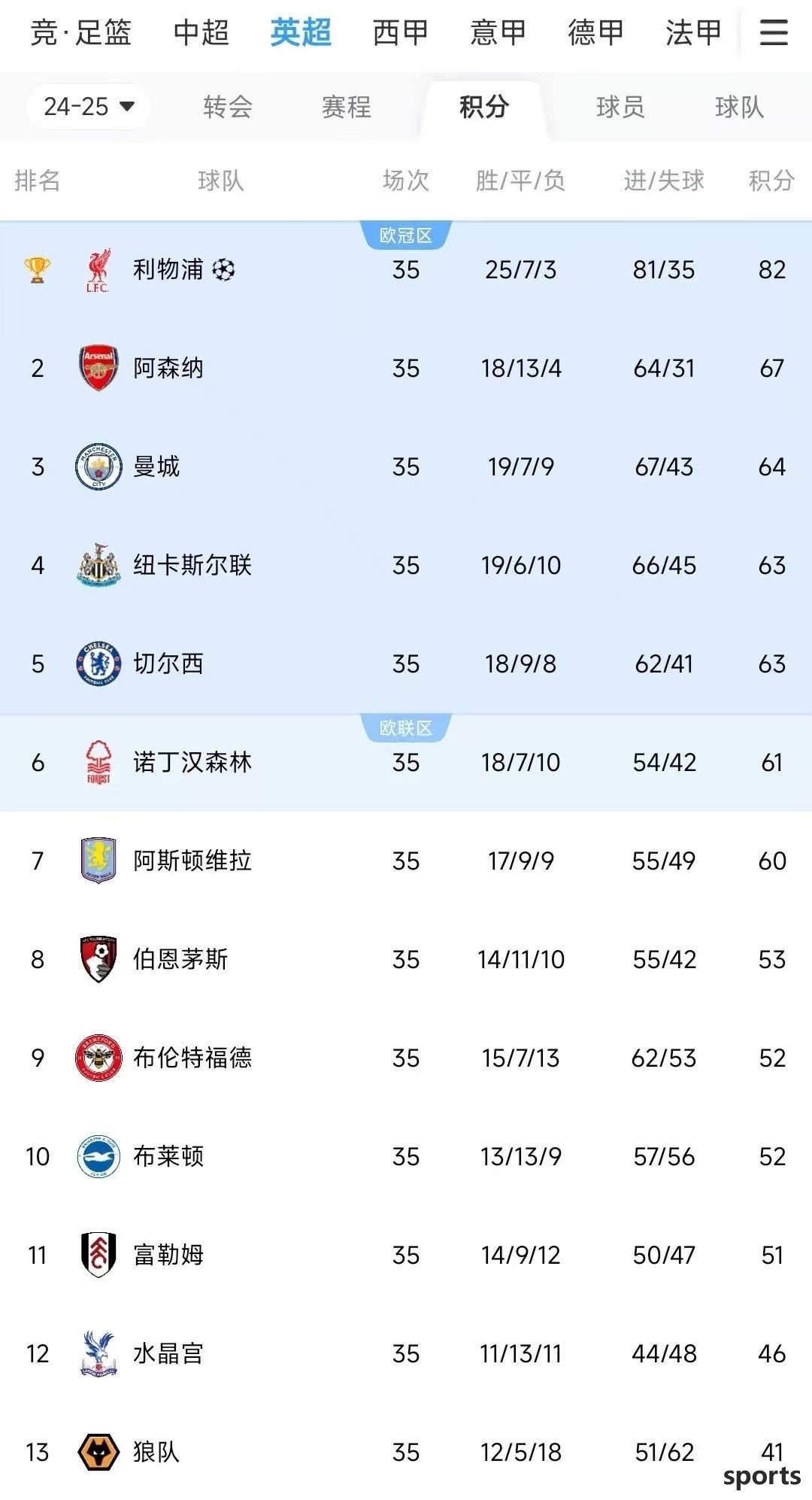
Task: View the 赛程 schedule tab
Action: (347, 107)
